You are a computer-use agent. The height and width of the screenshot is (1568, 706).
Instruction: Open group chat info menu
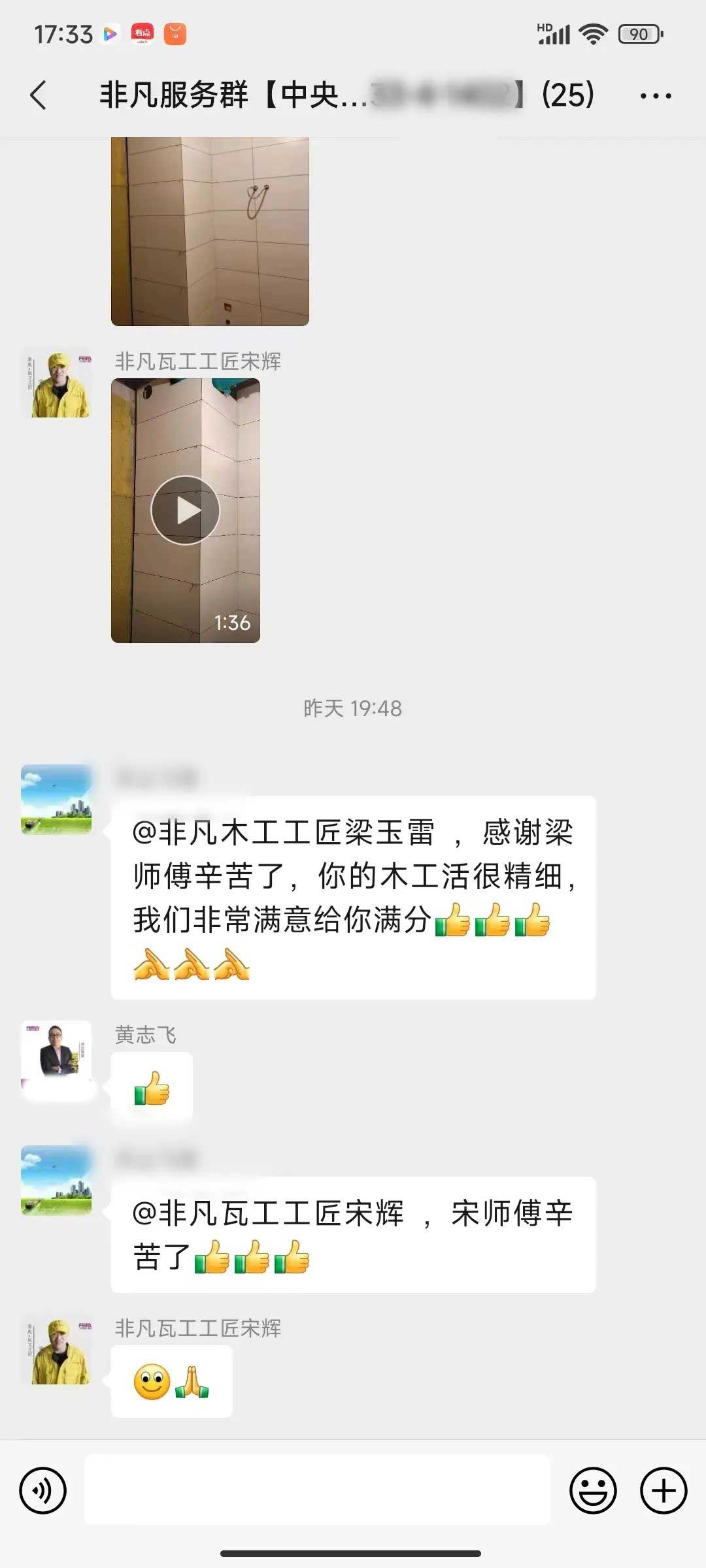(x=655, y=96)
